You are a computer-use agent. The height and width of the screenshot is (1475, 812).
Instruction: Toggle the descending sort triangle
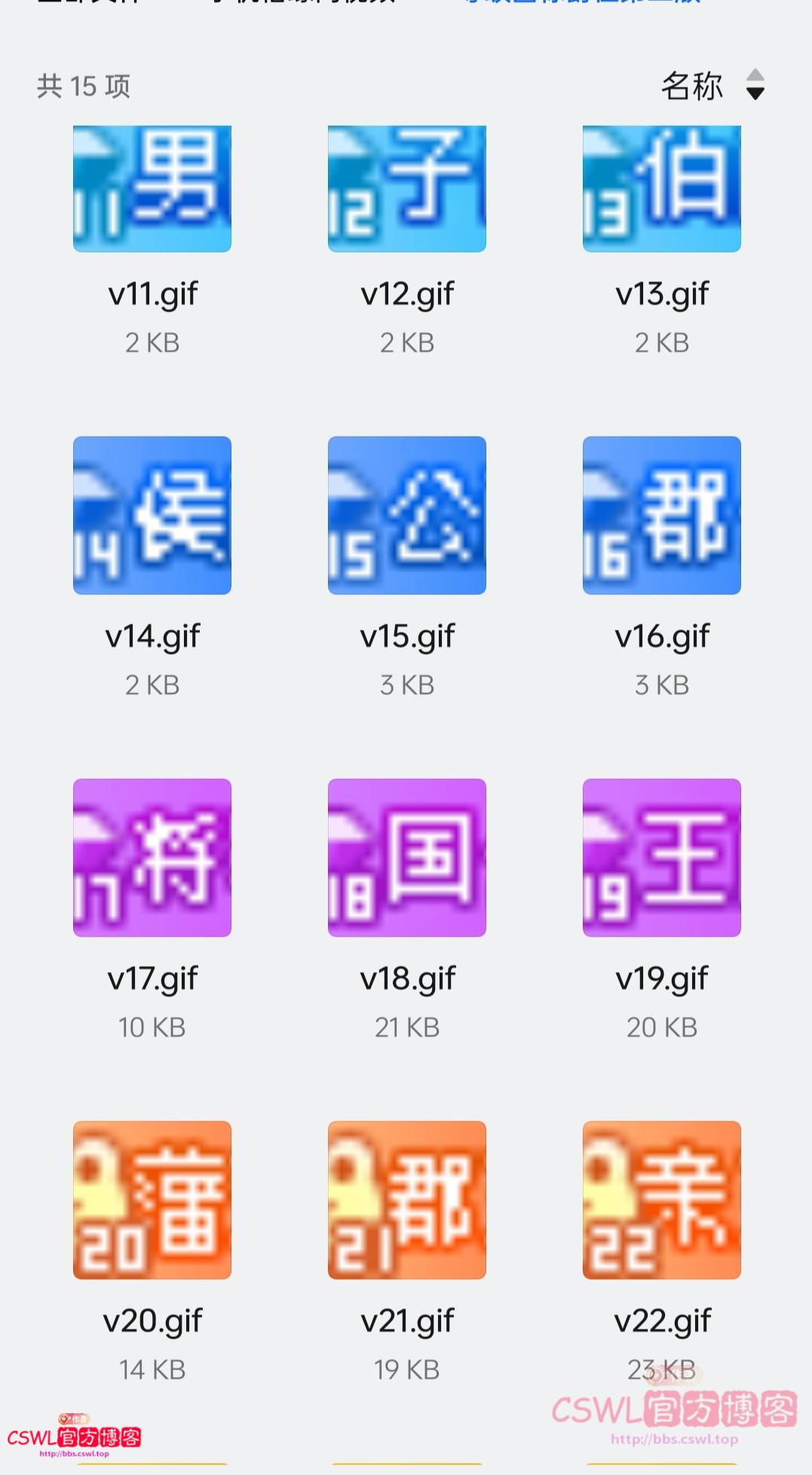pos(756,93)
